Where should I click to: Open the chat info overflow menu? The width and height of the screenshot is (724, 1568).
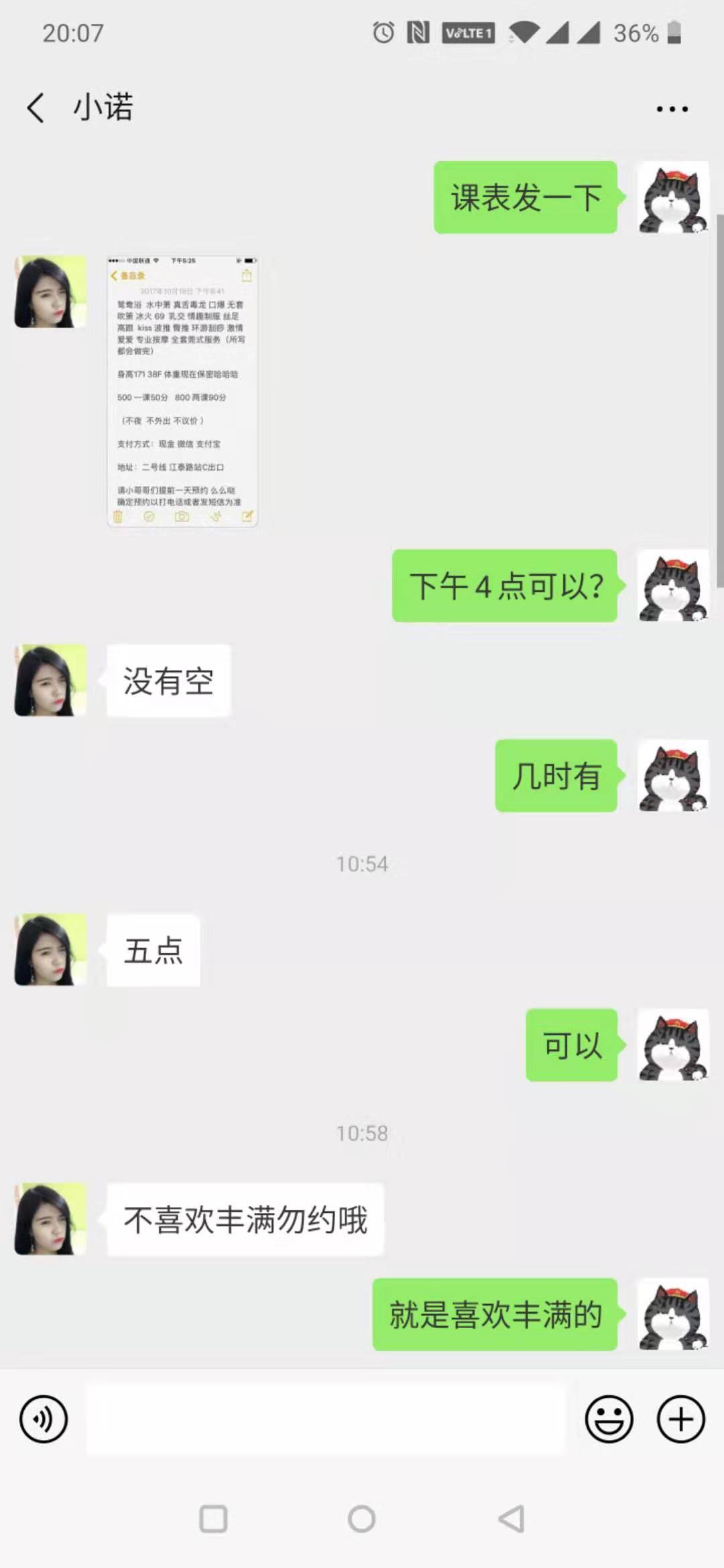[x=672, y=109]
